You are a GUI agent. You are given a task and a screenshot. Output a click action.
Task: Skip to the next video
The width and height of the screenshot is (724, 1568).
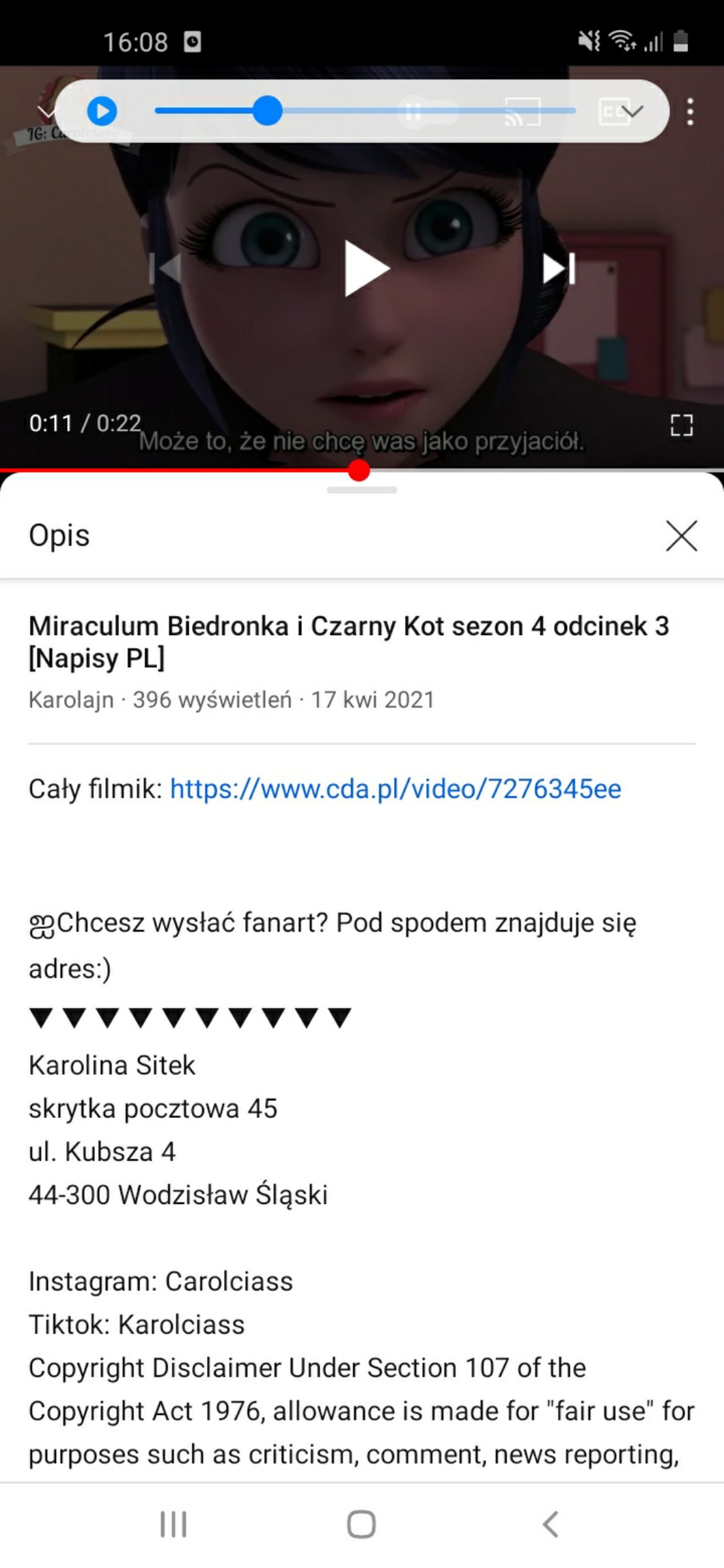tap(559, 268)
